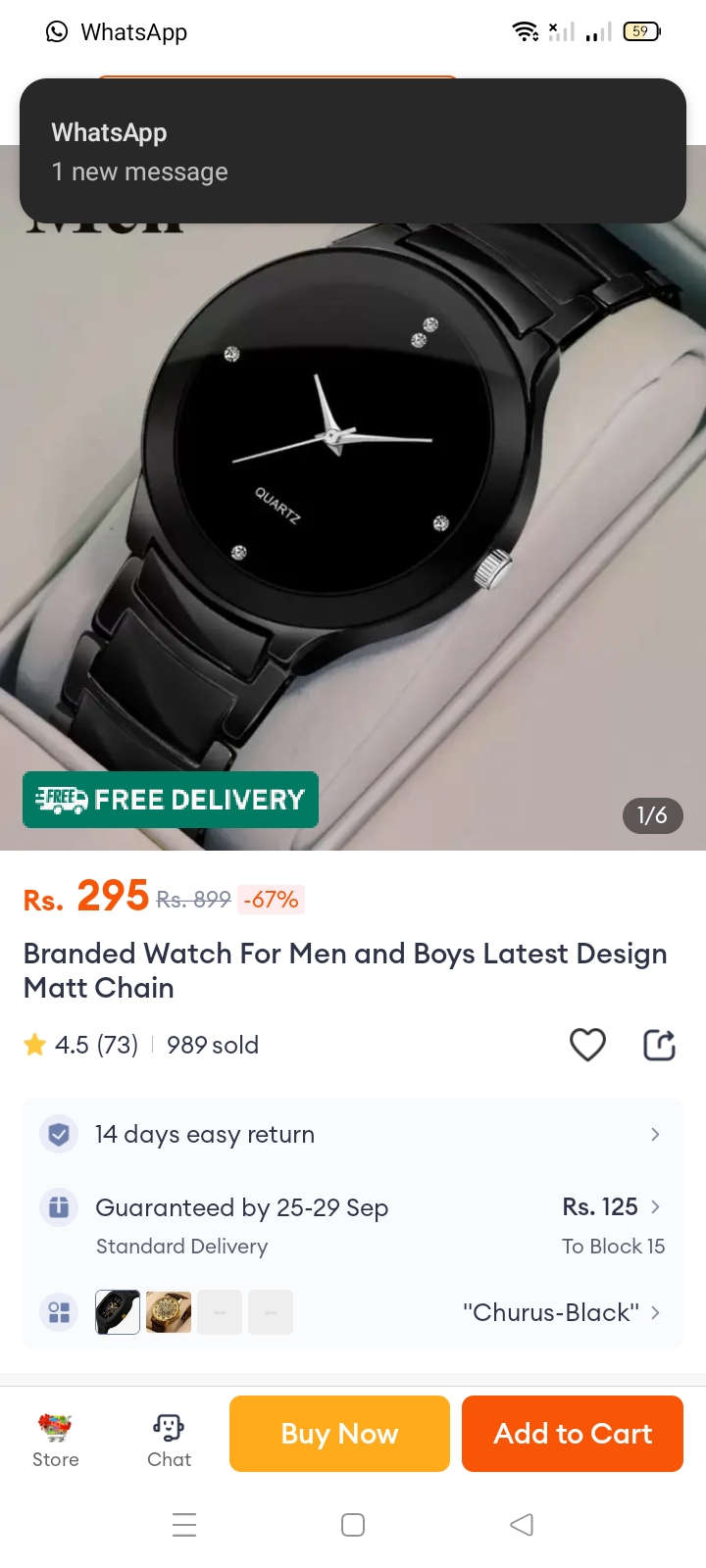Screen dimensions: 706x1568
Task: Tap Buy Now to purchase
Action: 339,1434
